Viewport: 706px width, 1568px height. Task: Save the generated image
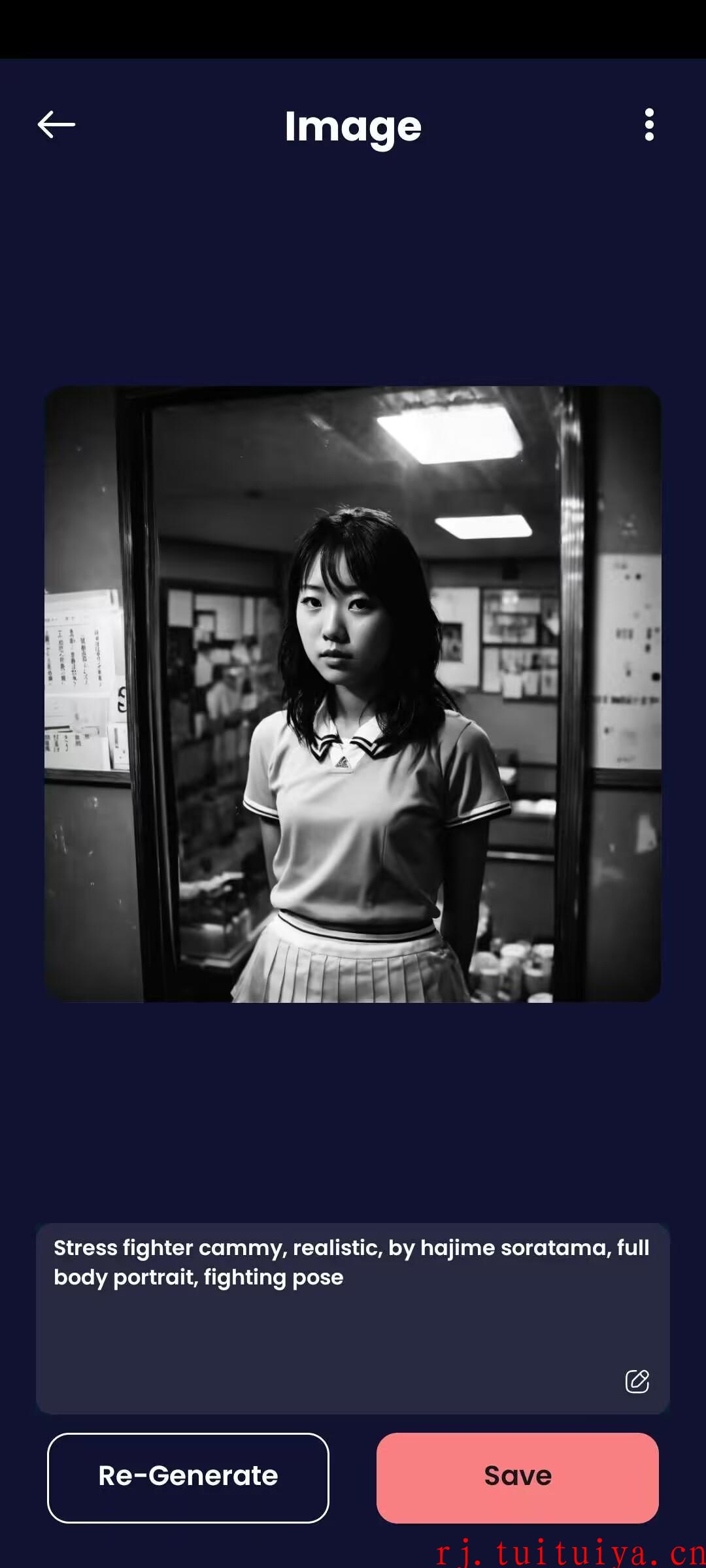pyautogui.click(x=518, y=1478)
